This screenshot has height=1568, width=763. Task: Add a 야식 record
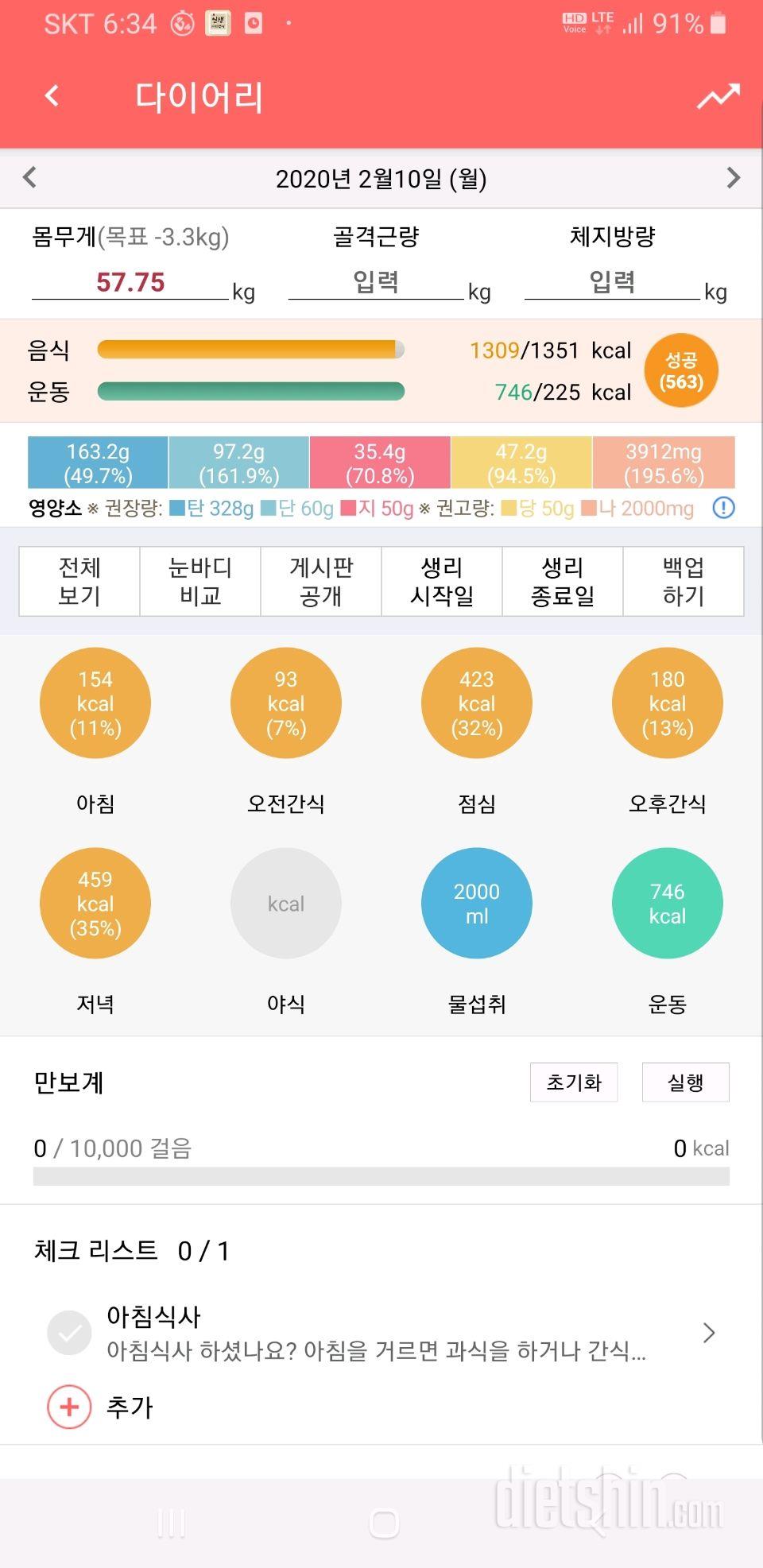tap(286, 904)
